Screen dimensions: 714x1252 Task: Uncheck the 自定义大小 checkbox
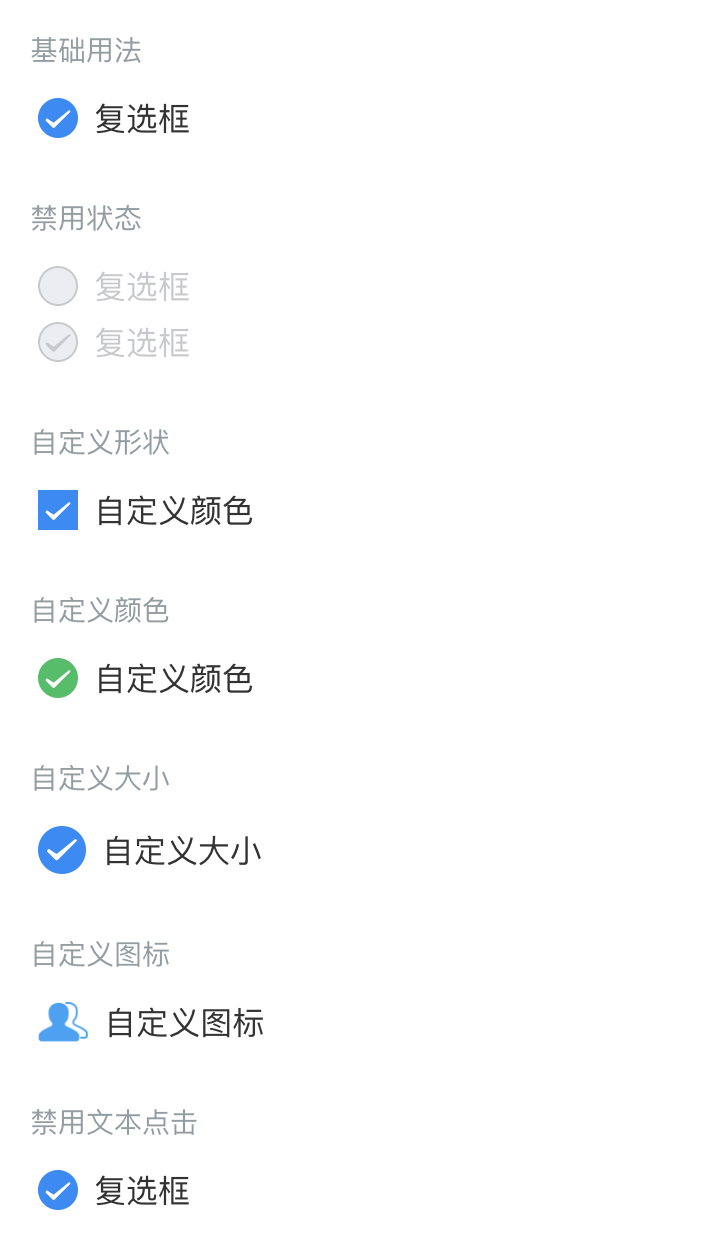click(x=62, y=850)
